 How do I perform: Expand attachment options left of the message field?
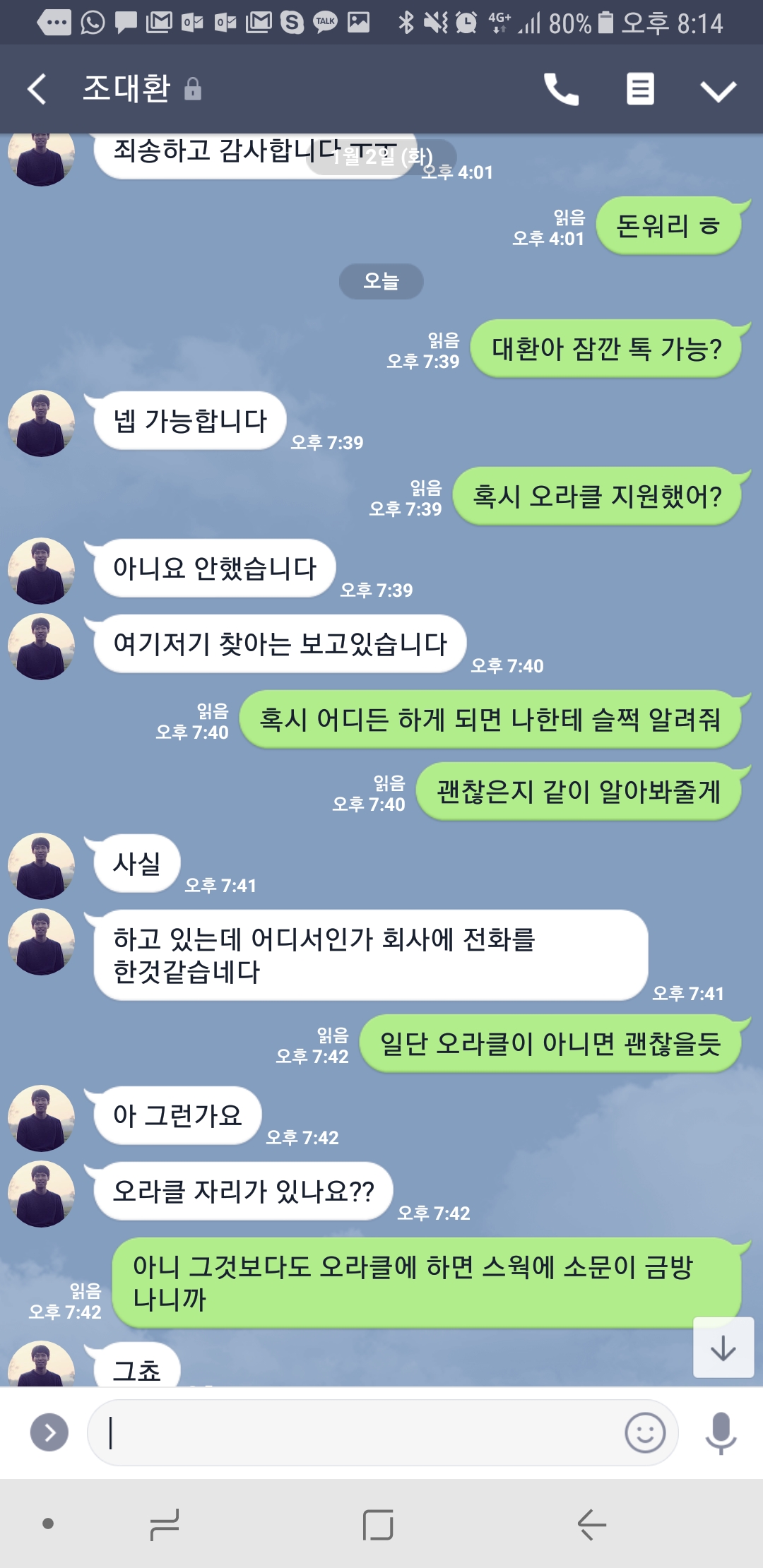coord(49,1432)
